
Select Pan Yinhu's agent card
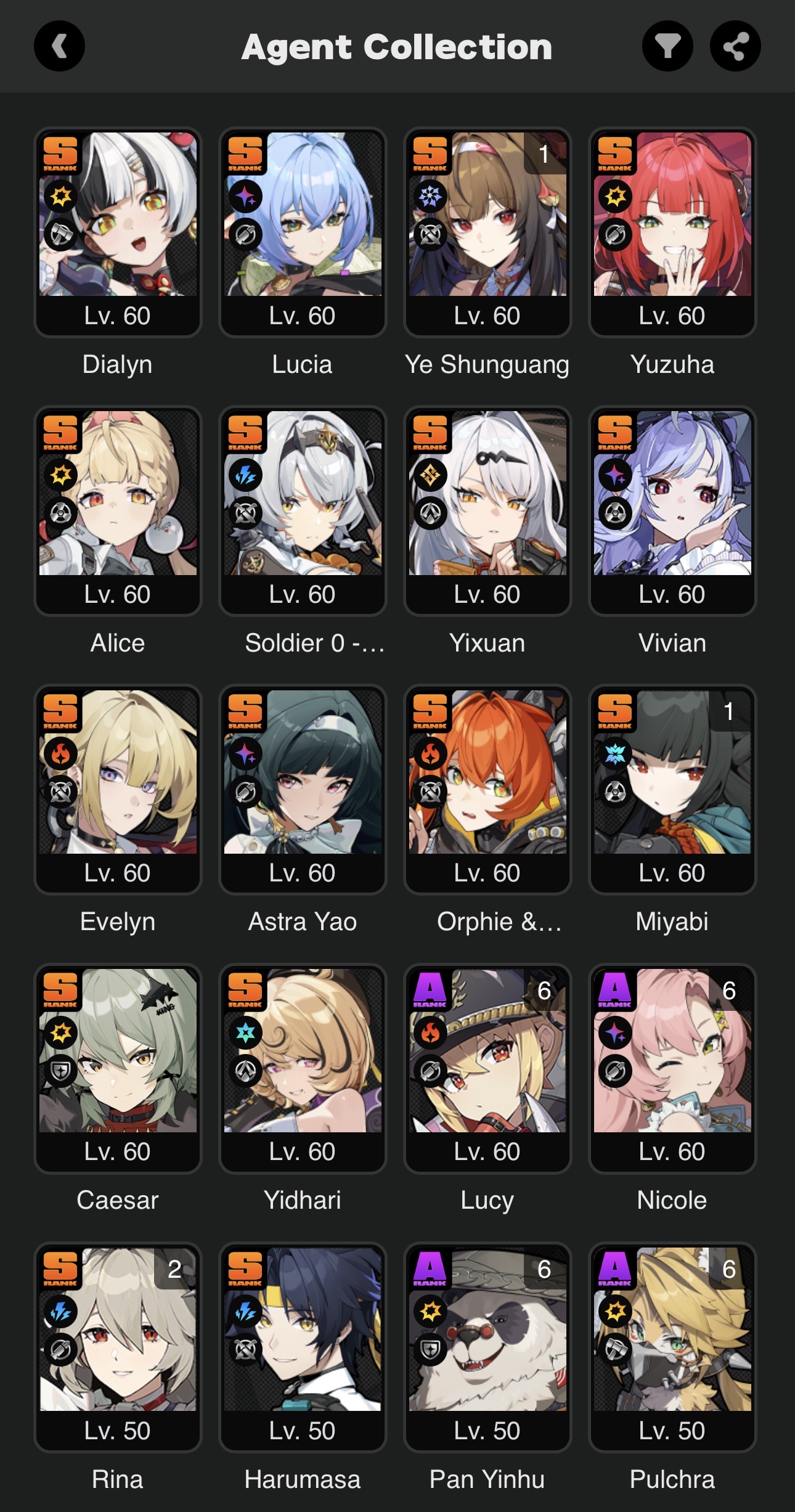pos(487,1347)
